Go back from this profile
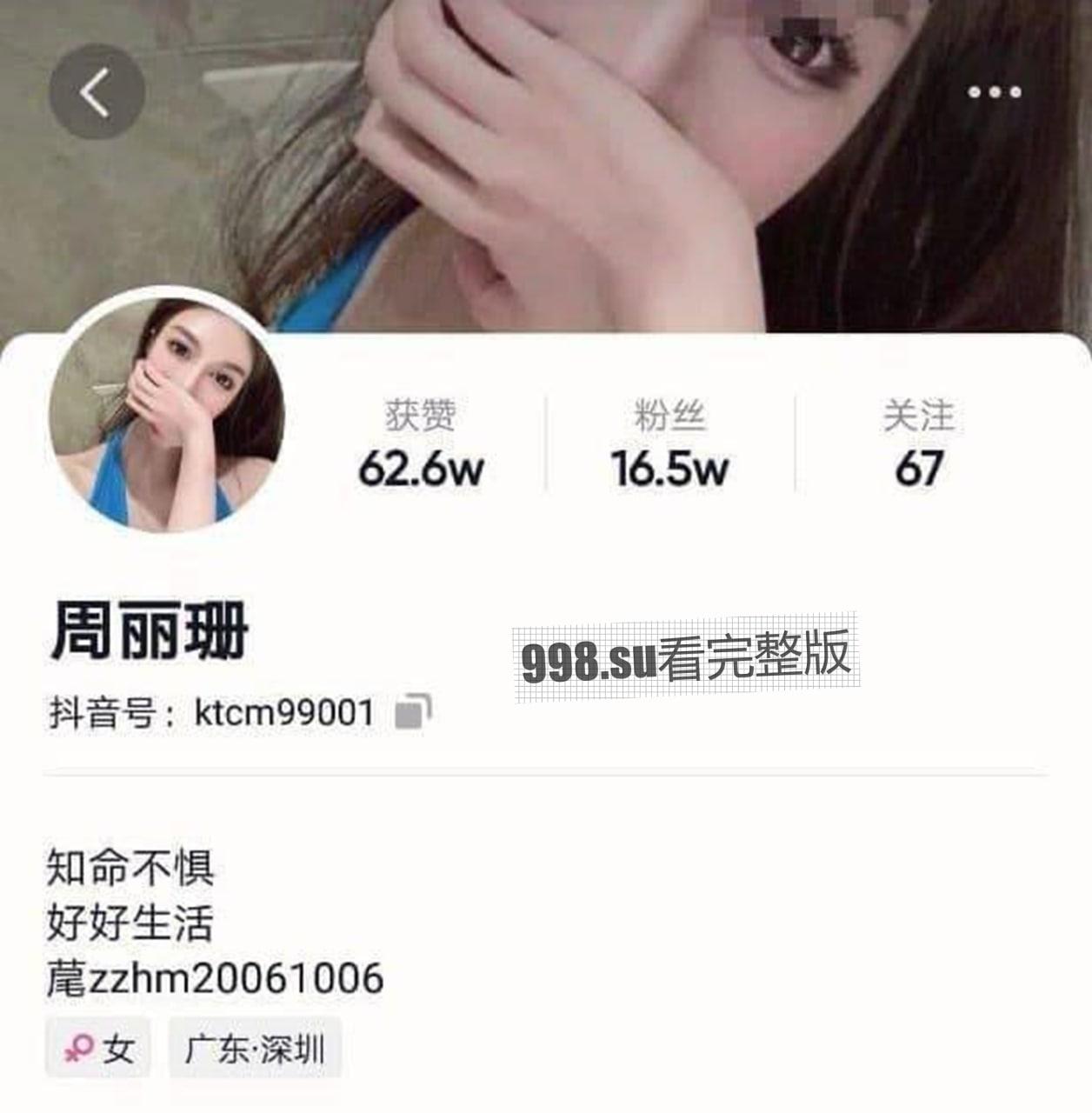 pos(96,91)
